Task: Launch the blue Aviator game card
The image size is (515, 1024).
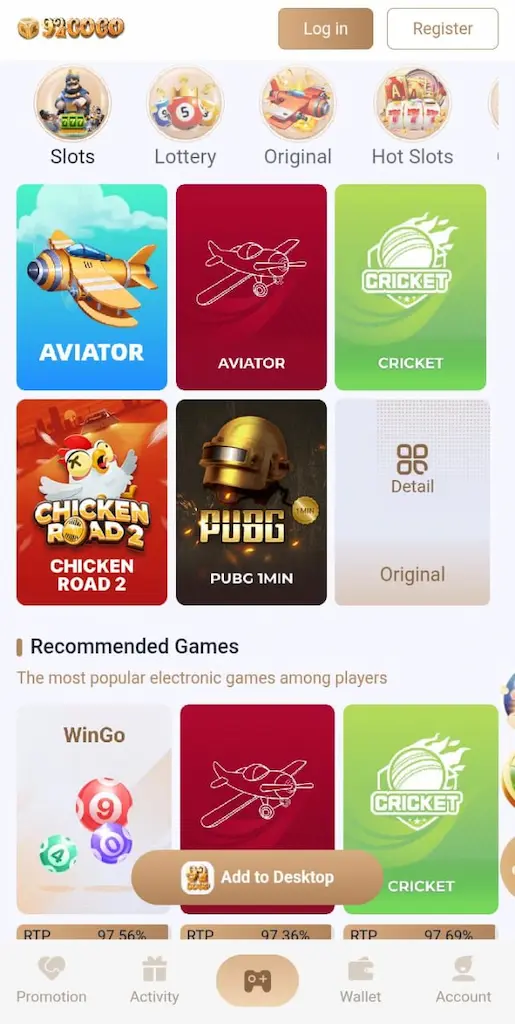Action: pyautogui.click(x=91, y=287)
